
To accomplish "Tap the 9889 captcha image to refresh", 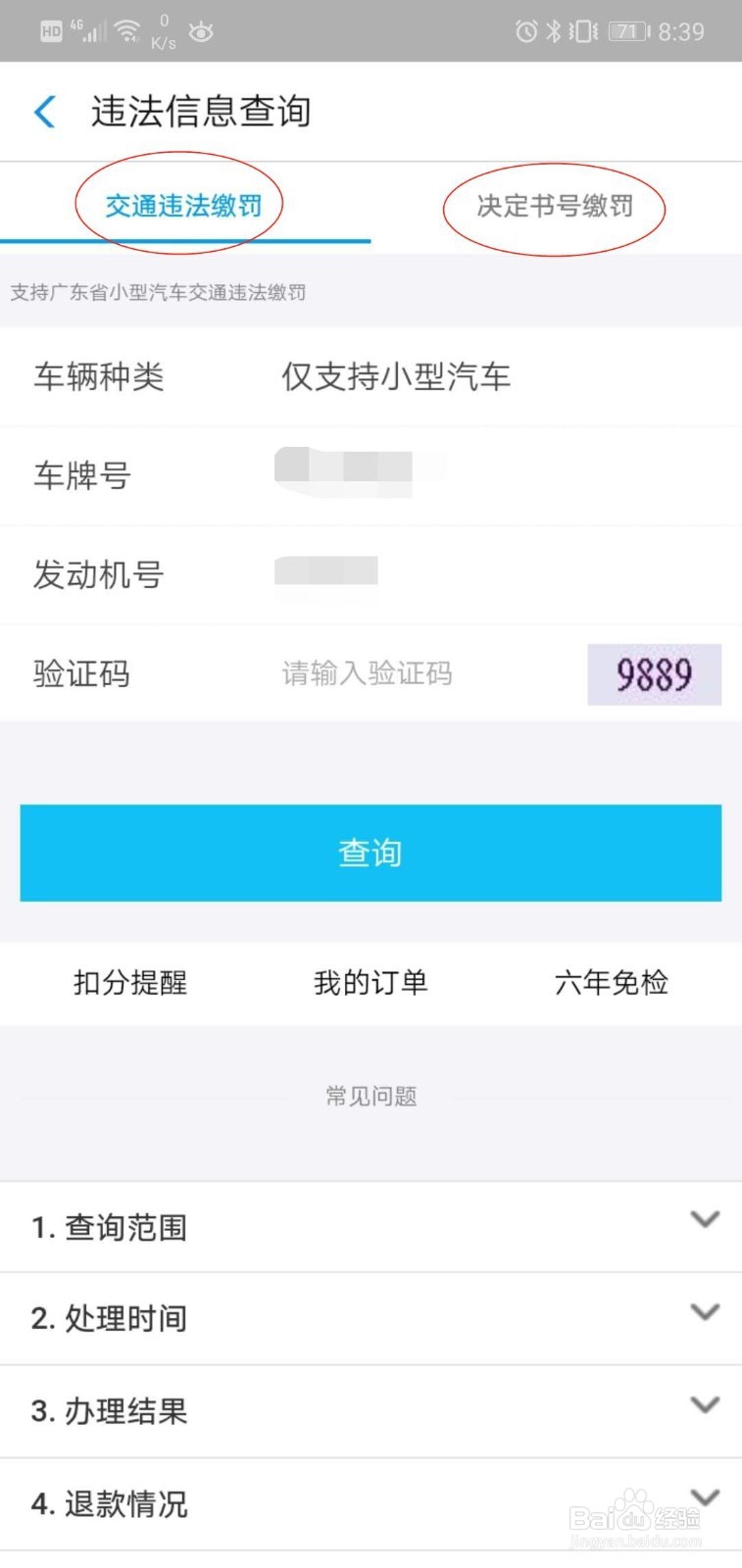I will click(654, 673).
